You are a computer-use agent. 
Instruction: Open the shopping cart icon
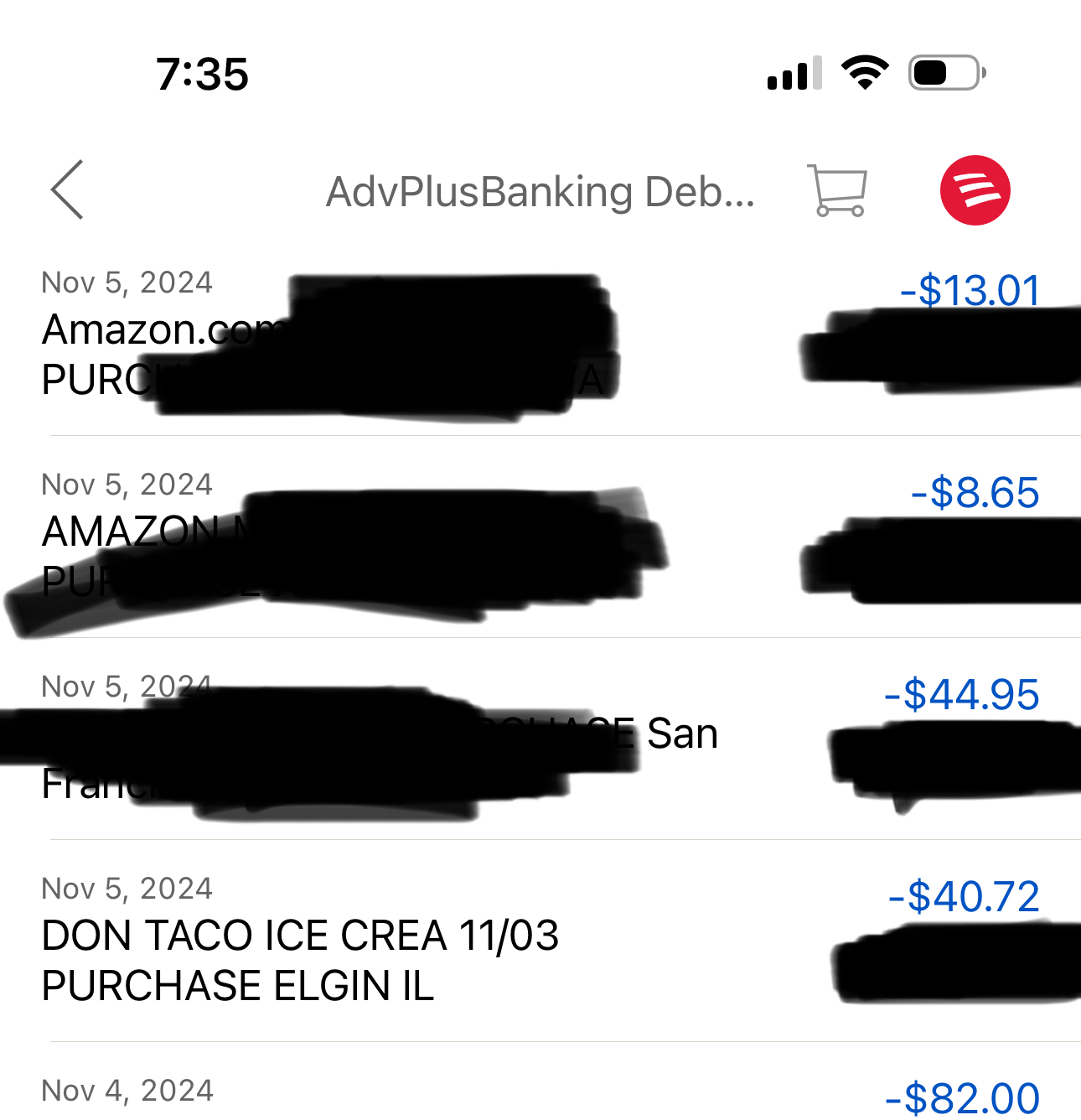pos(837,190)
